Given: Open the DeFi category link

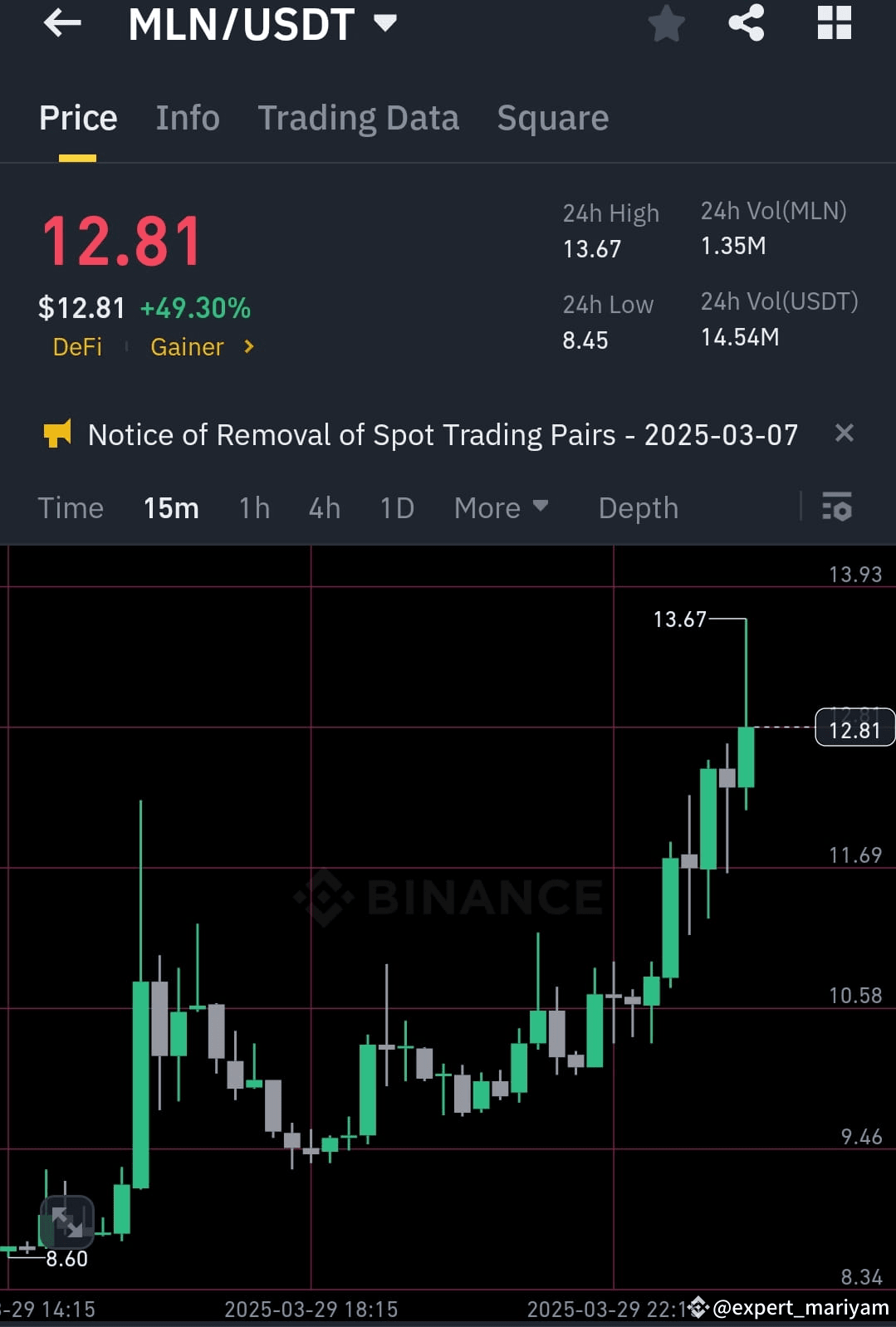Looking at the screenshot, I should pos(77,347).
